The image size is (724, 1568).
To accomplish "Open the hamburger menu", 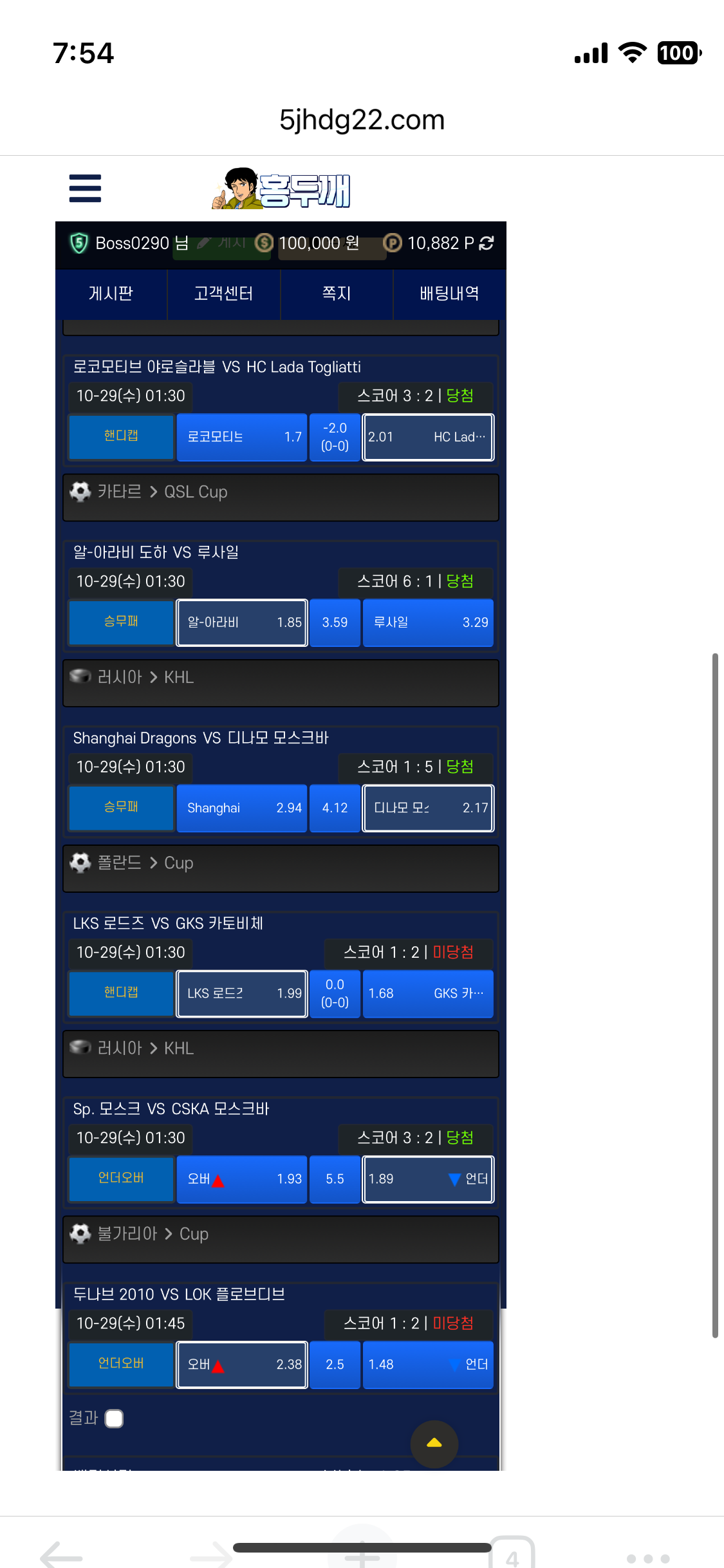I will [x=85, y=189].
